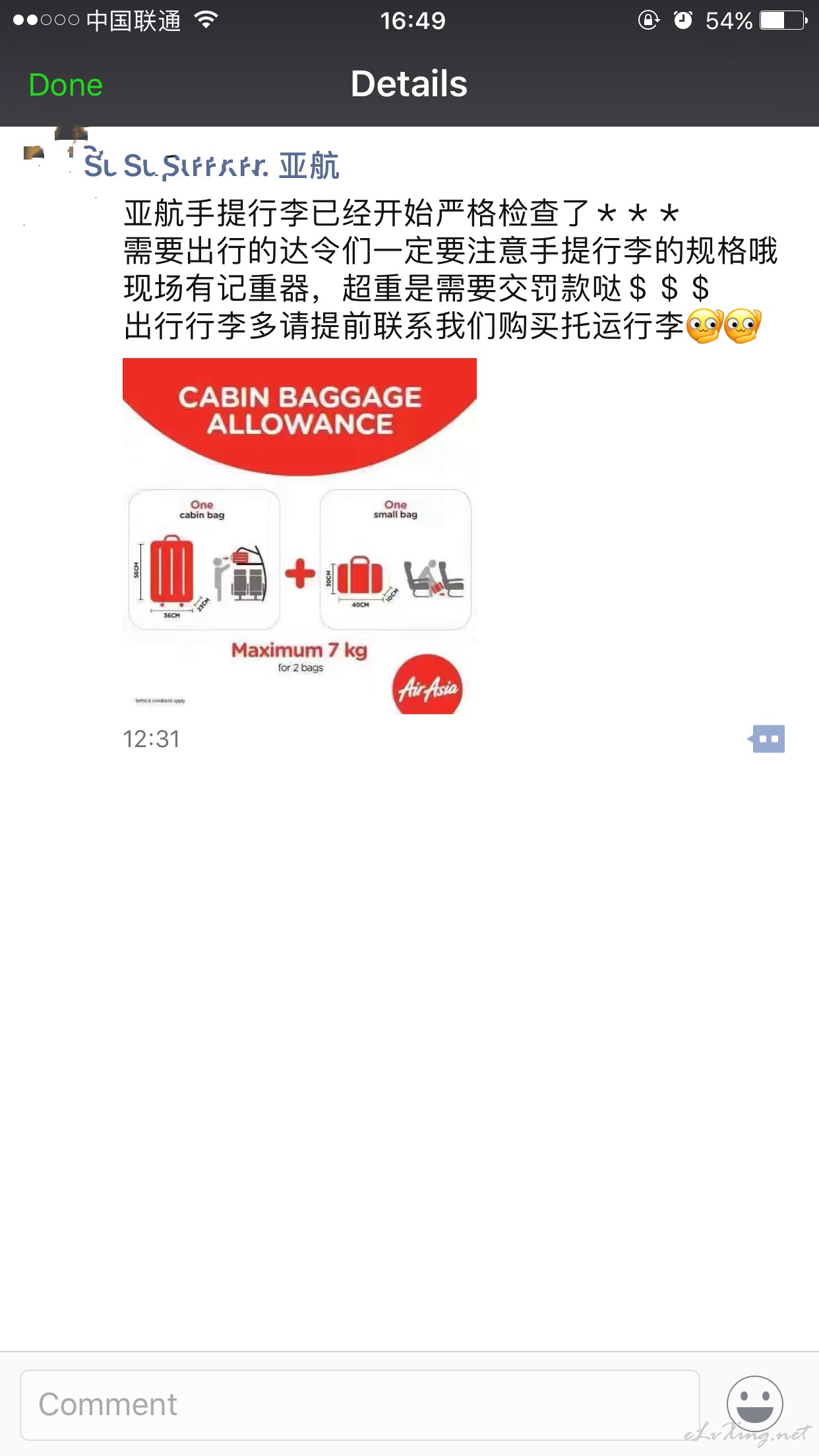The image size is (819, 1456).
Task: Open the emoji smiley picker
Action: (754, 1403)
